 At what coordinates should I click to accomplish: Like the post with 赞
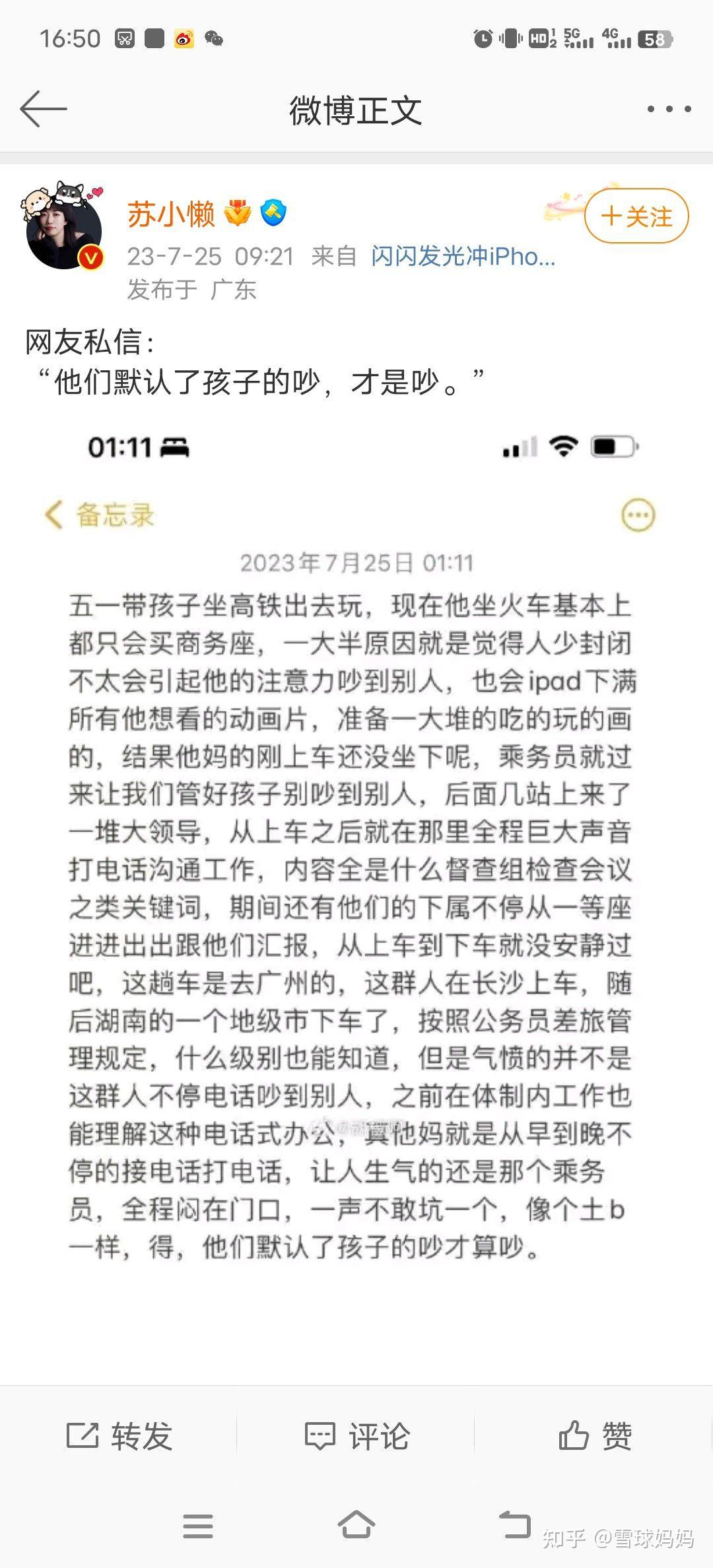595,1435
